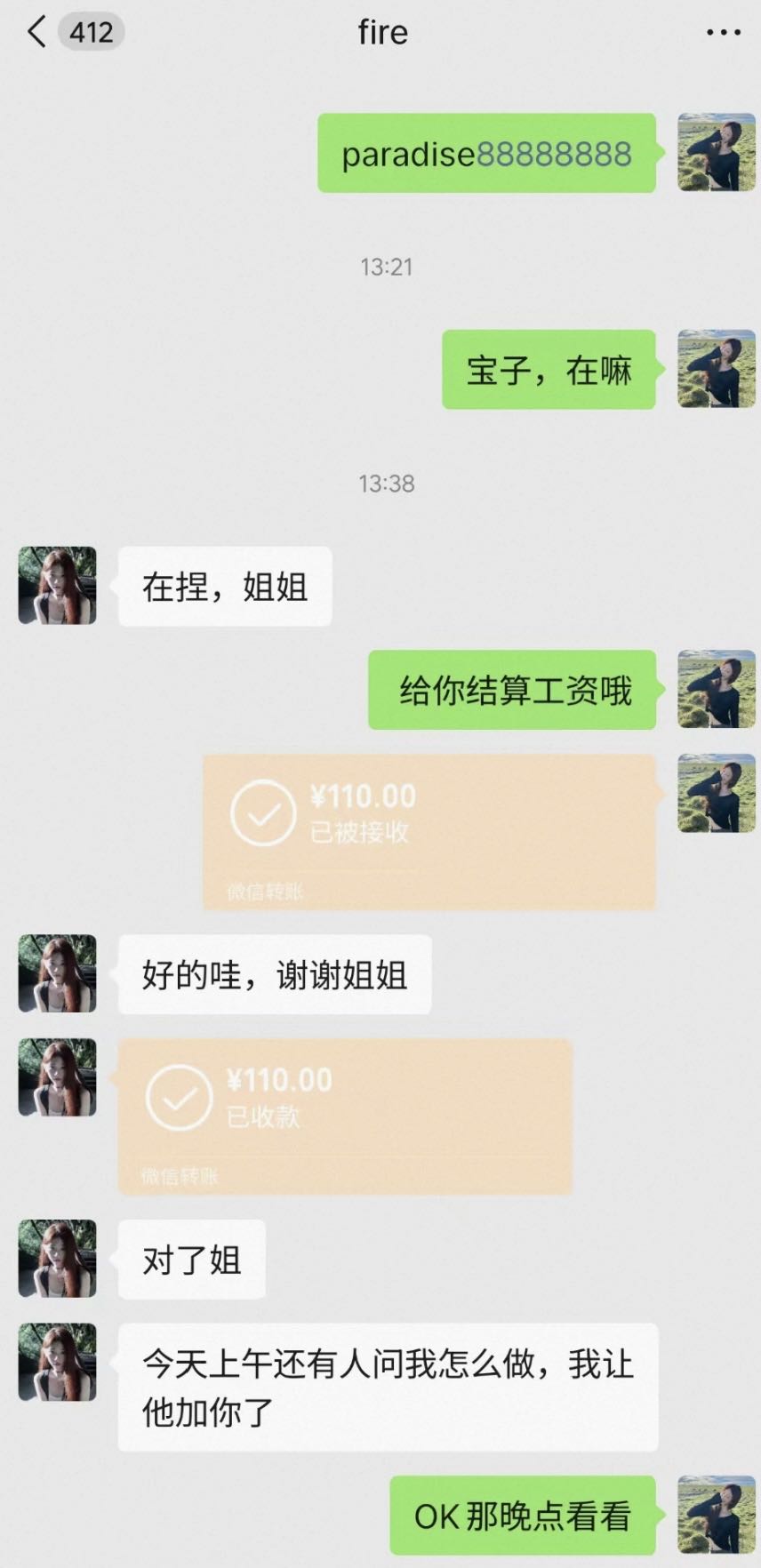
Task: Open the three-dot chat options menu
Action: coord(723,33)
